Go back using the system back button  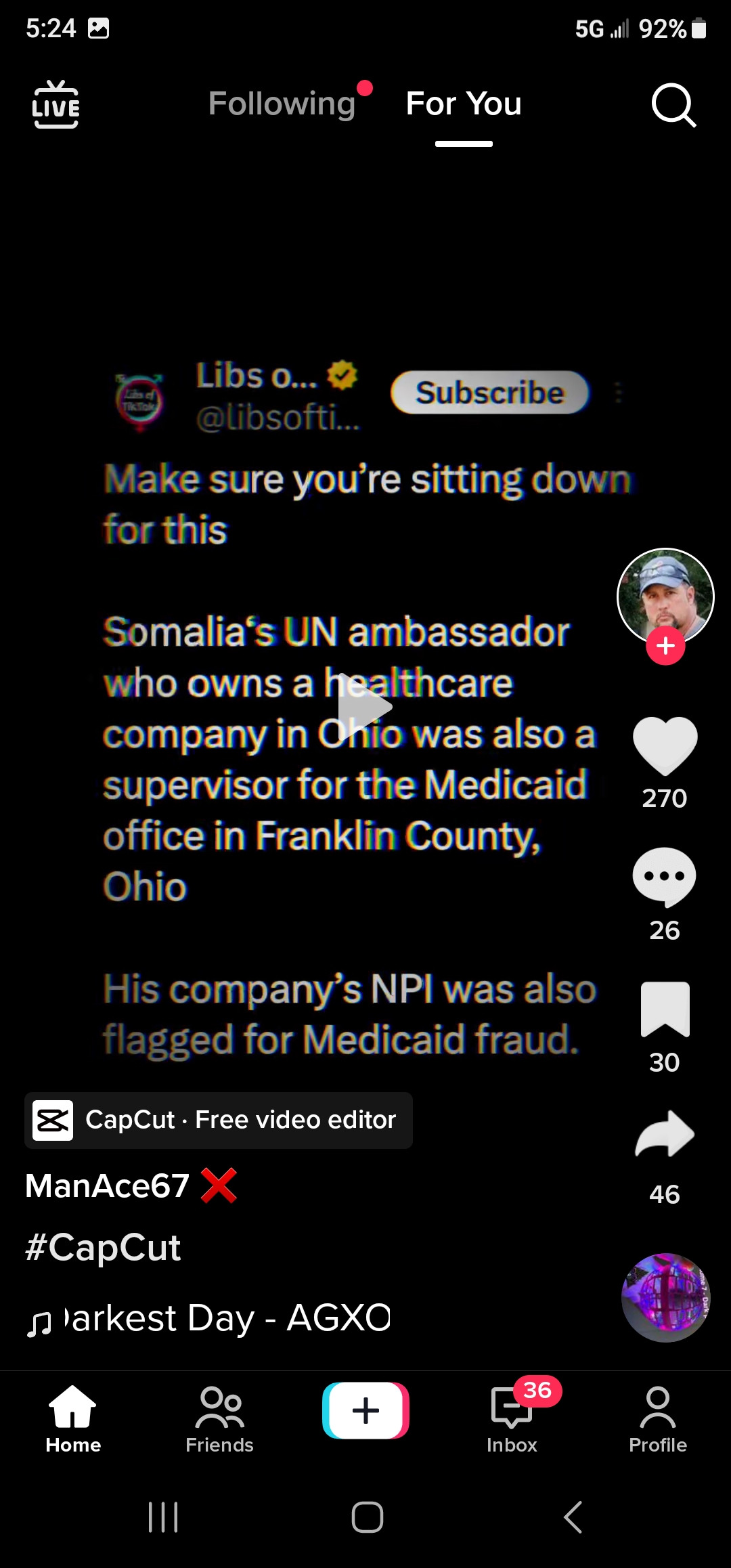[x=573, y=1517]
